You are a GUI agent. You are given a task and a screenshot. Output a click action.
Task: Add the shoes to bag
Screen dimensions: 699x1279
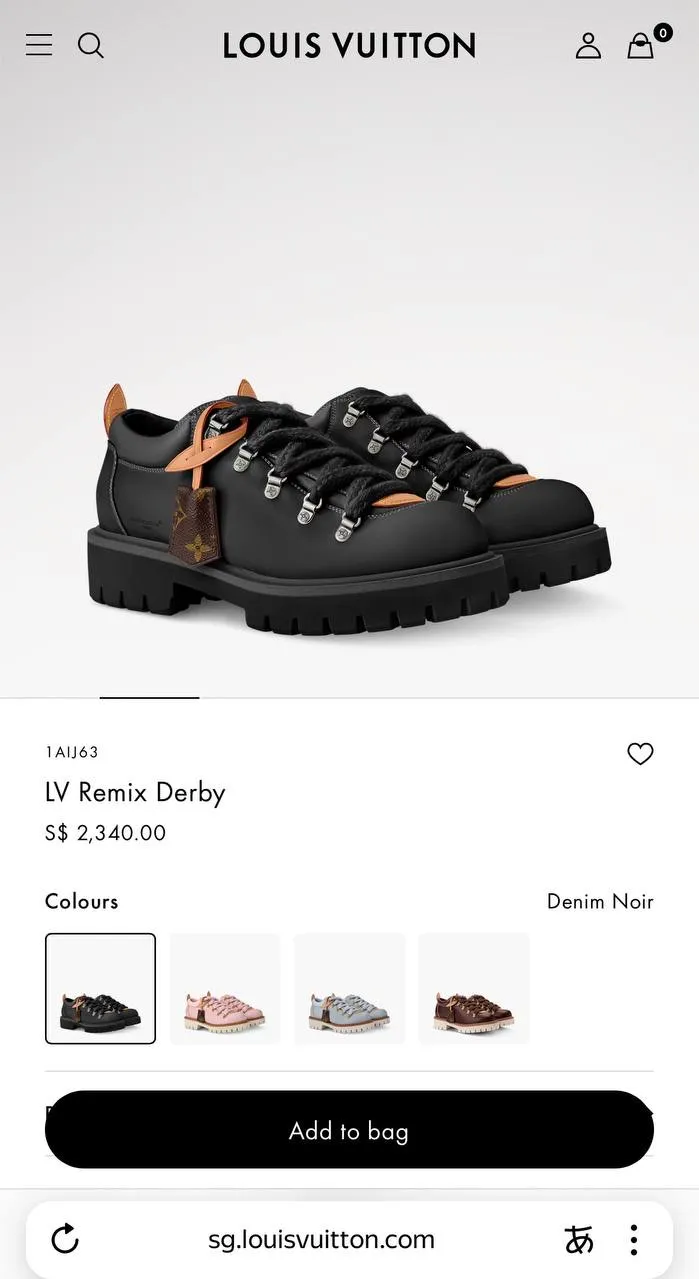pos(349,1130)
